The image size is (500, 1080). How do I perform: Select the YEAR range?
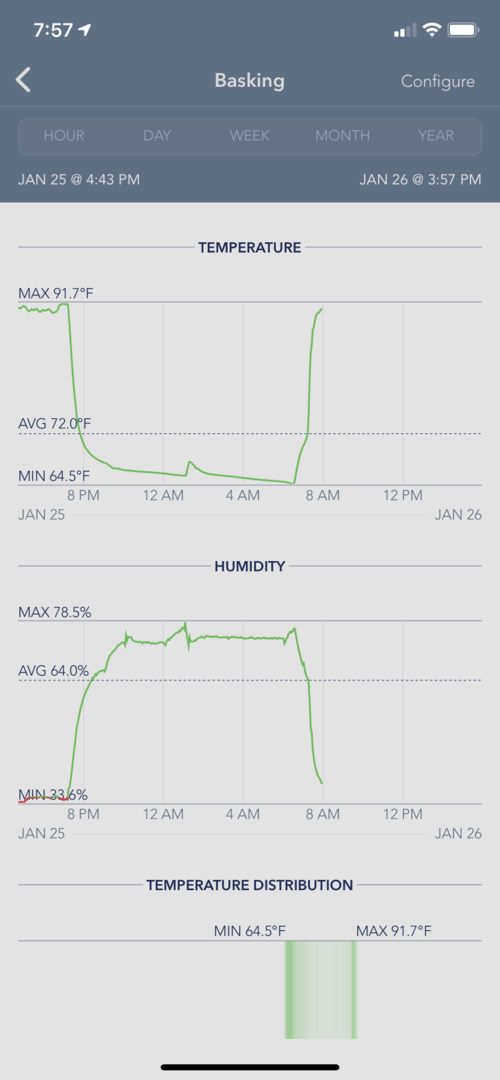point(436,136)
